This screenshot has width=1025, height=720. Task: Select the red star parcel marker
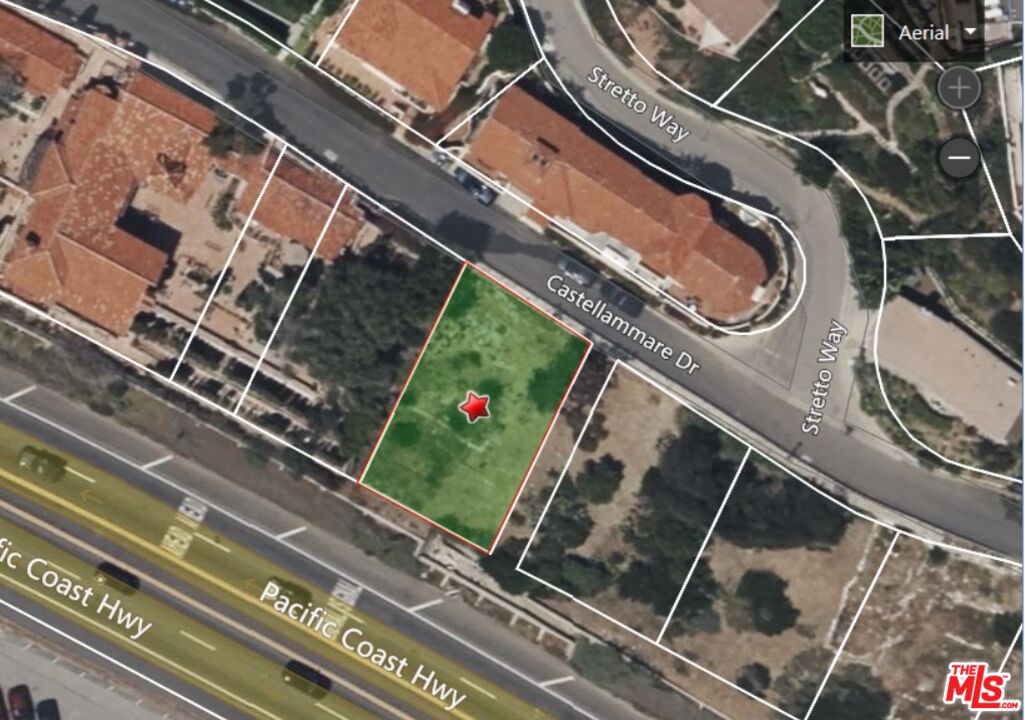474,407
